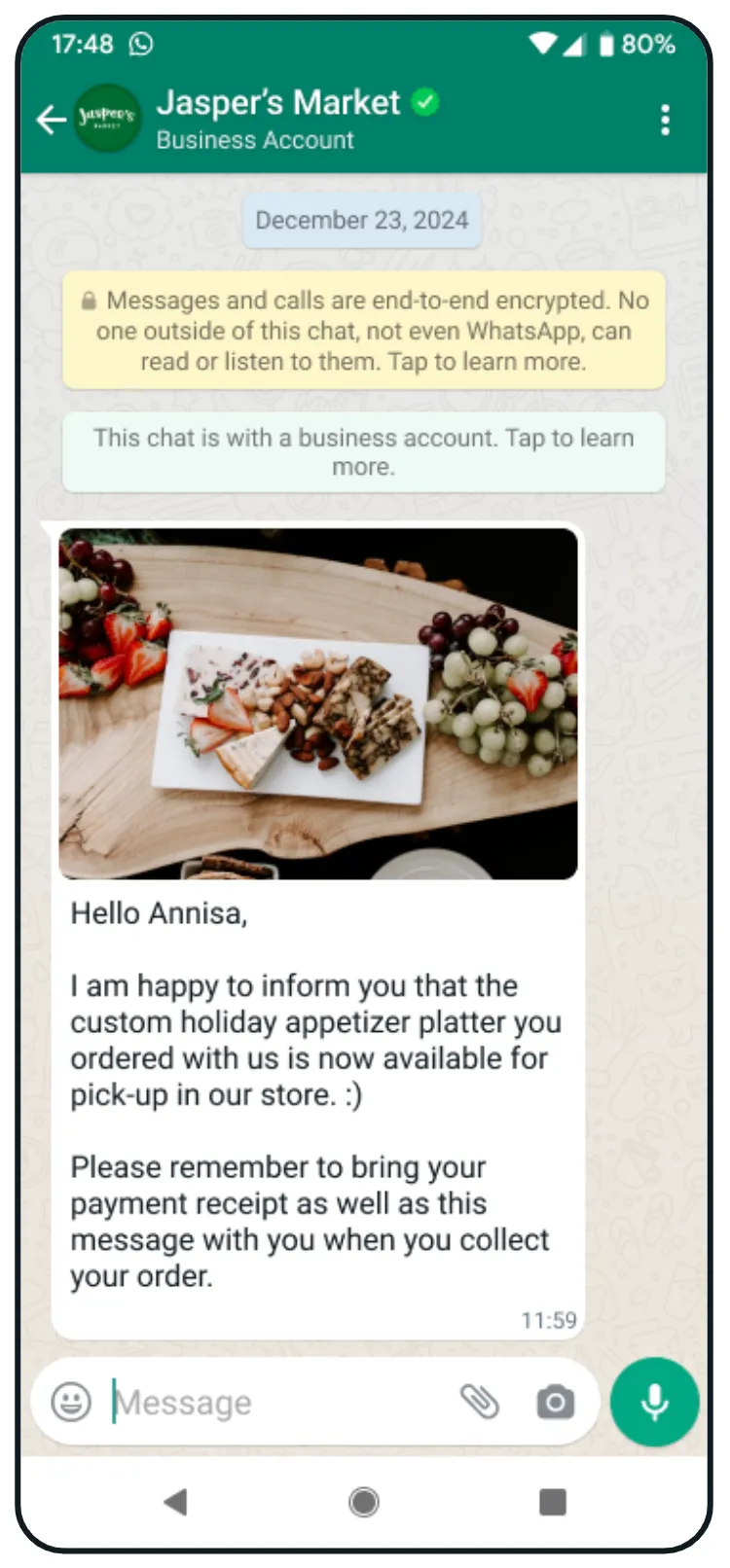Tap the battery indicator showing 80%
Image resolution: width=730 pixels, height=1568 pixels.
click(625, 44)
